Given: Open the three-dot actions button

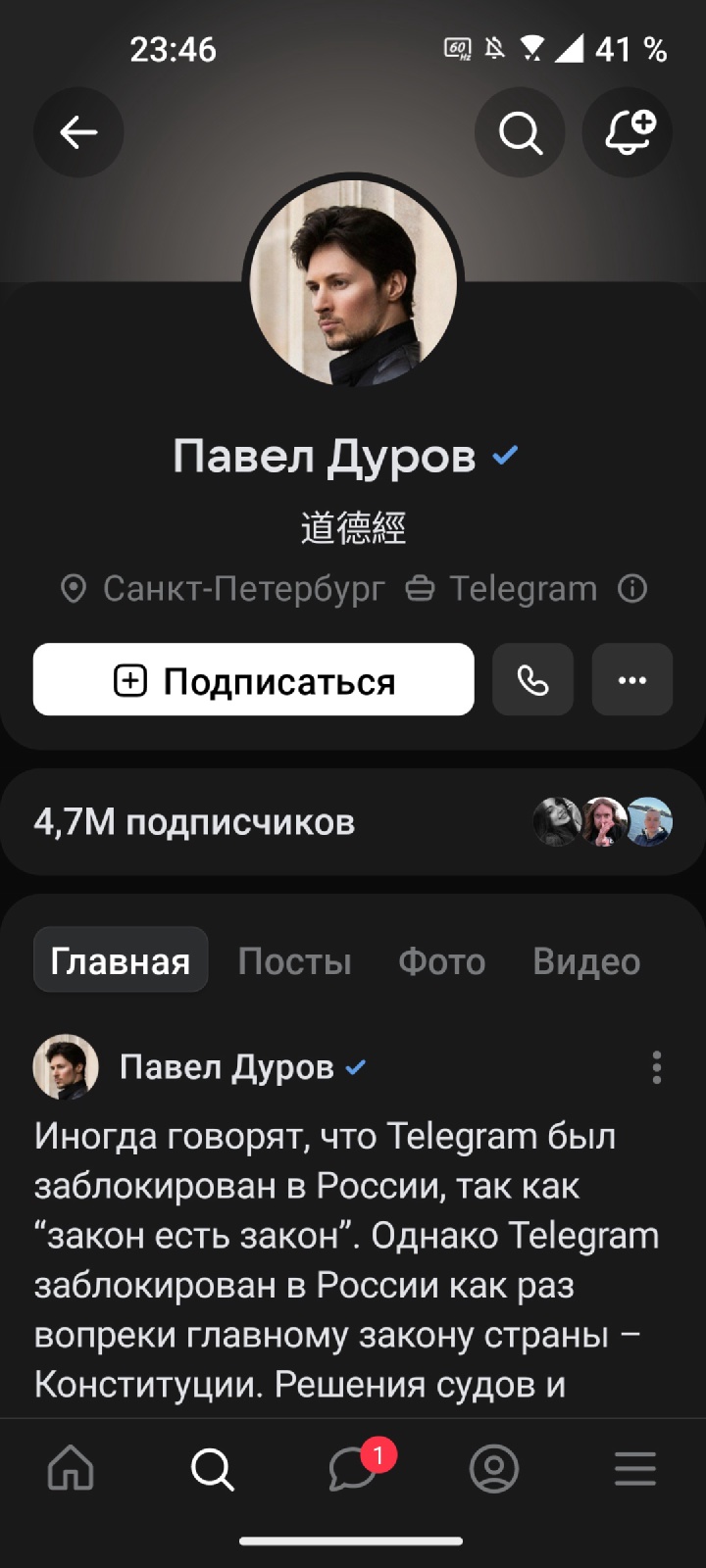Looking at the screenshot, I should (632, 679).
